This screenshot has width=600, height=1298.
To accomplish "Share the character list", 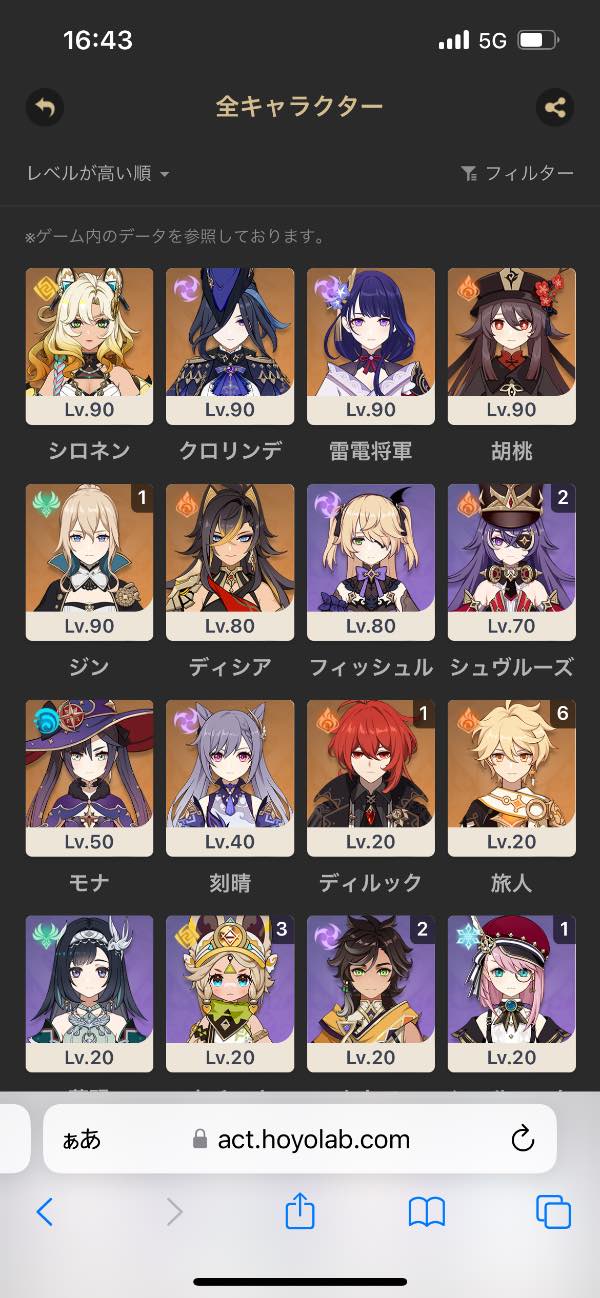I will 555,107.
